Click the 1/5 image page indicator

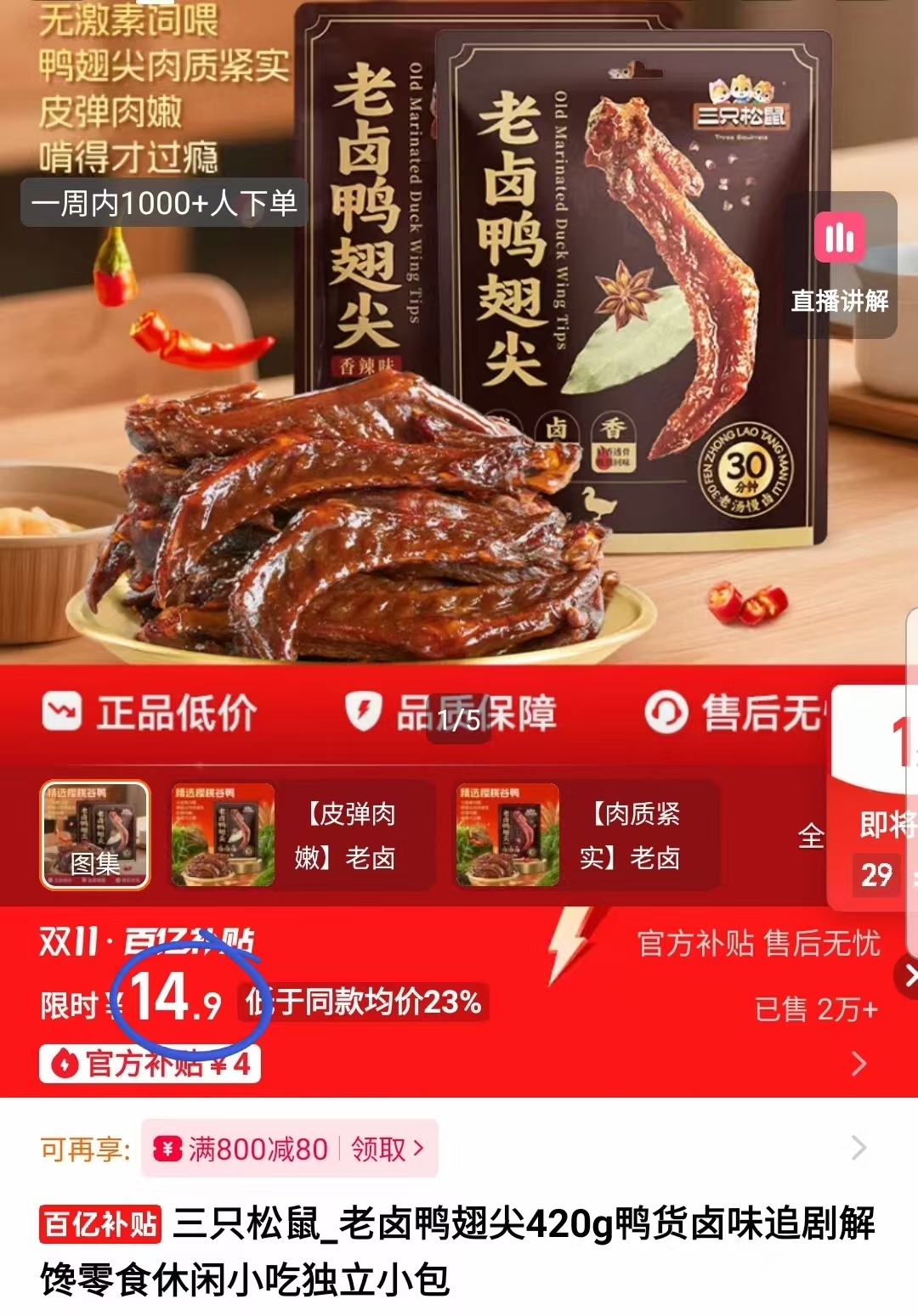click(x=459, y=720)
